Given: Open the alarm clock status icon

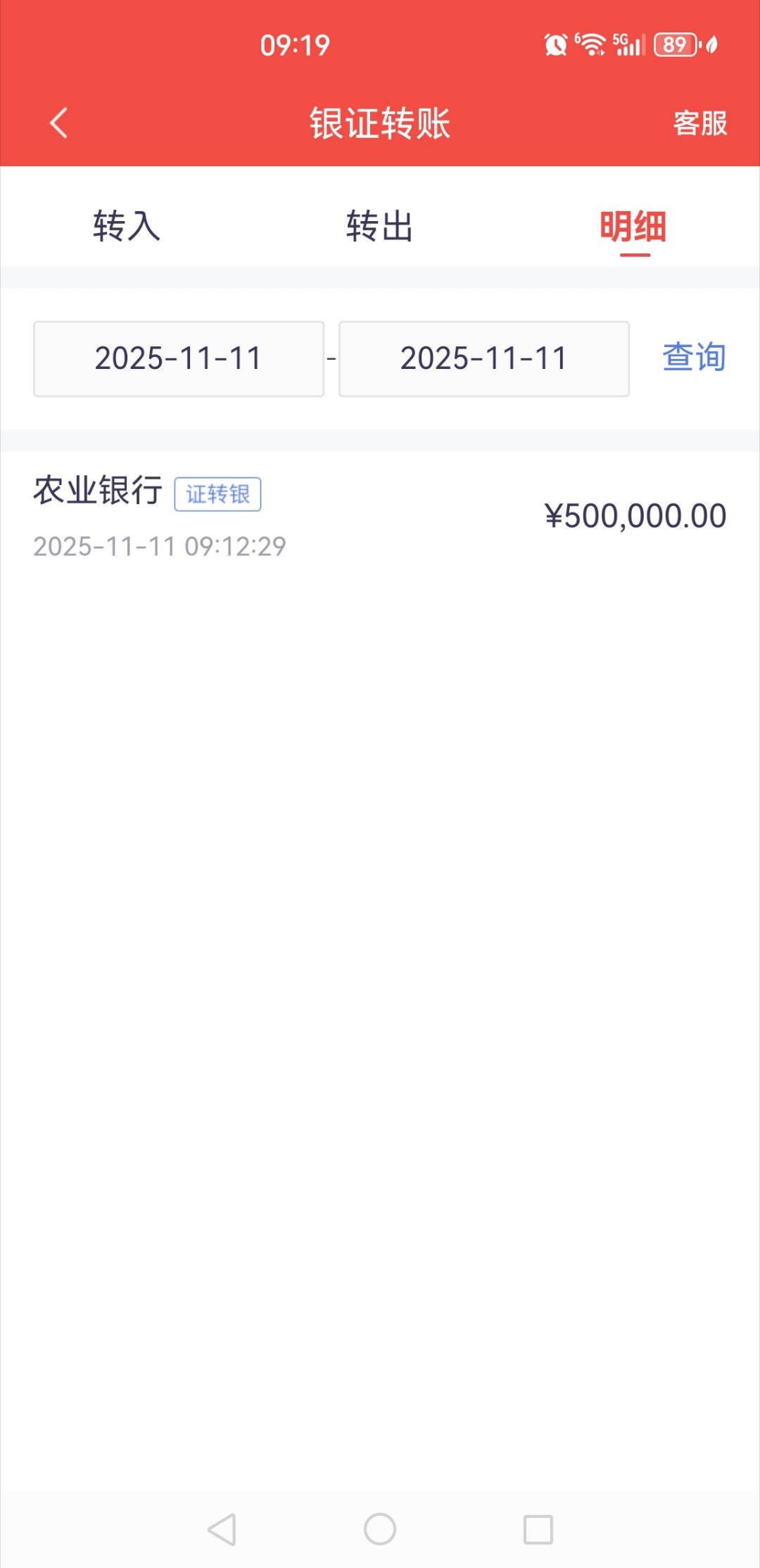Looking at the screenshot, I should click(556, 44).
